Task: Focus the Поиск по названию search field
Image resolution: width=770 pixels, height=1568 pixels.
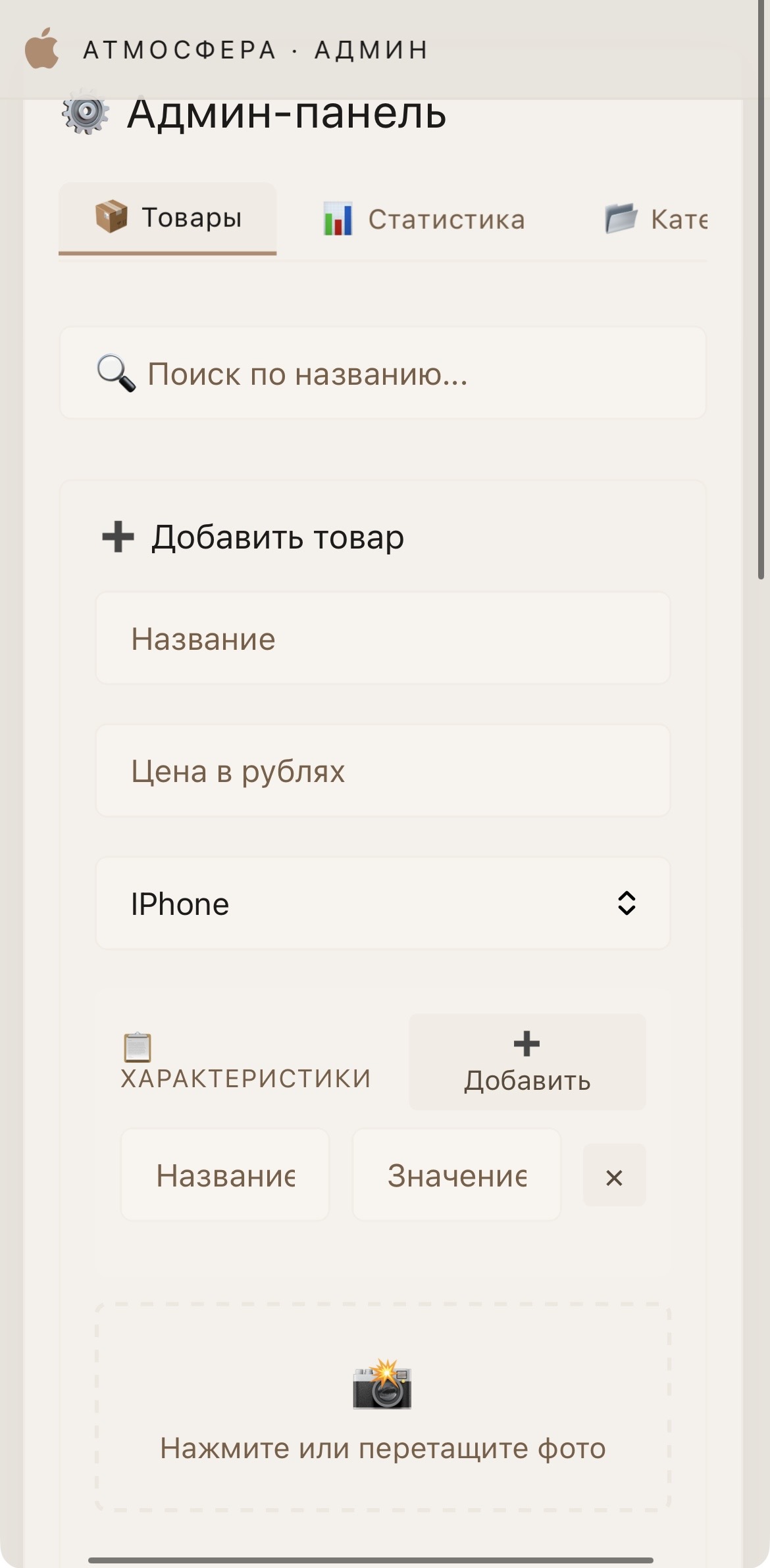Action: 383,373
